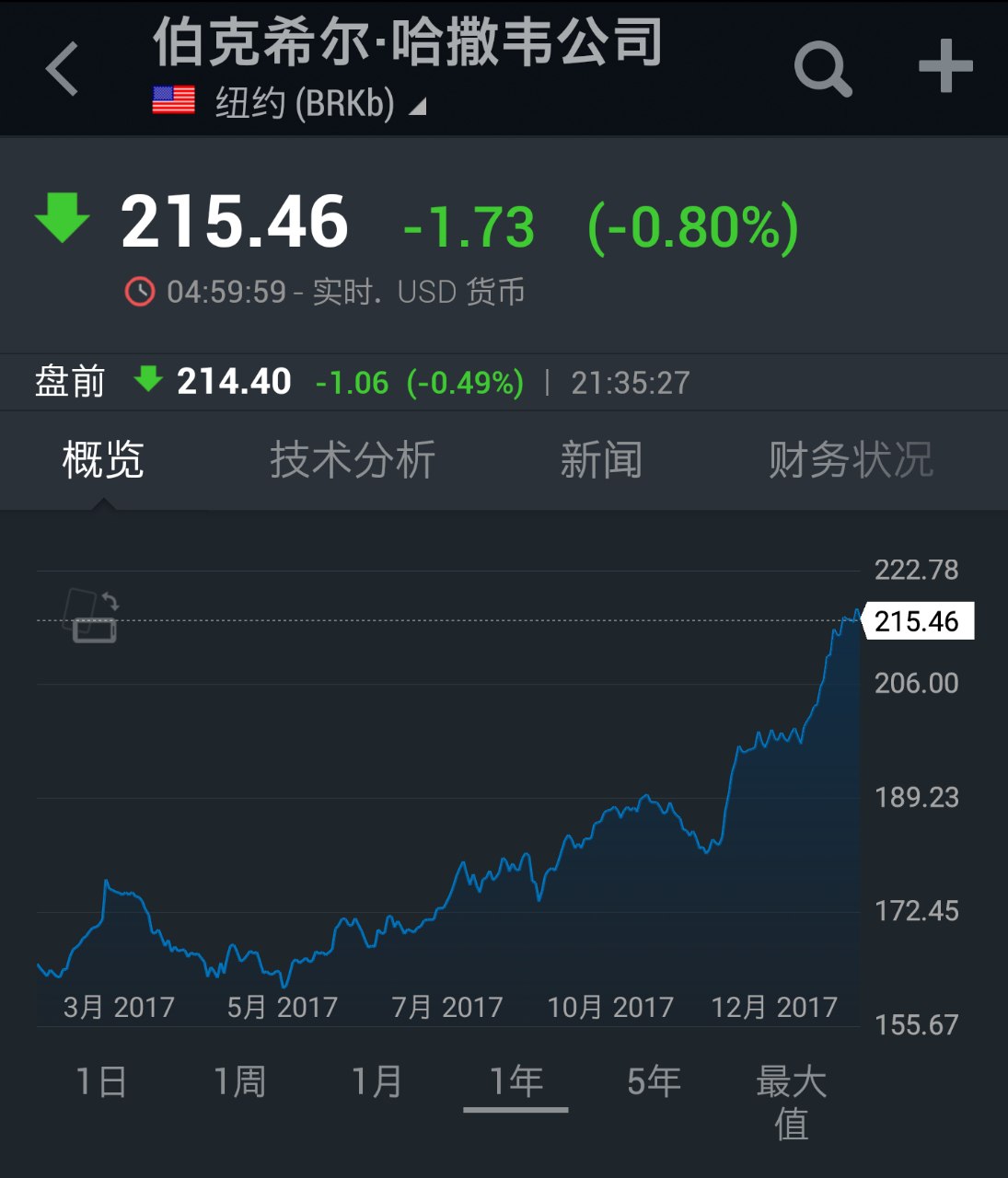Expand the 纽约 (BRKb) exchange dropdown
The height and width of the screenshot is (1178, 1008).
click(x=319, y=103)
